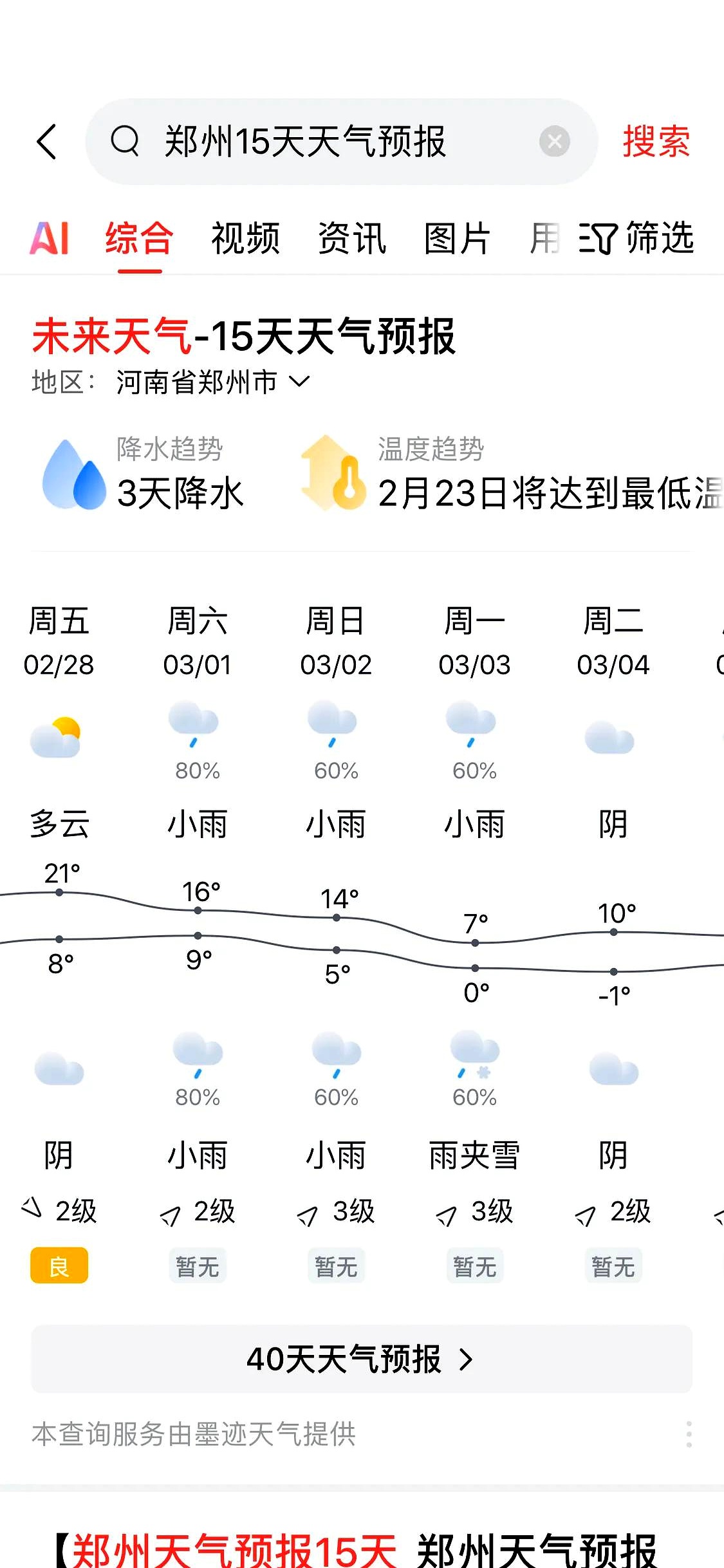Tap the red 搜索 button
724x1568 pixels.
click(x=656, y=142)
